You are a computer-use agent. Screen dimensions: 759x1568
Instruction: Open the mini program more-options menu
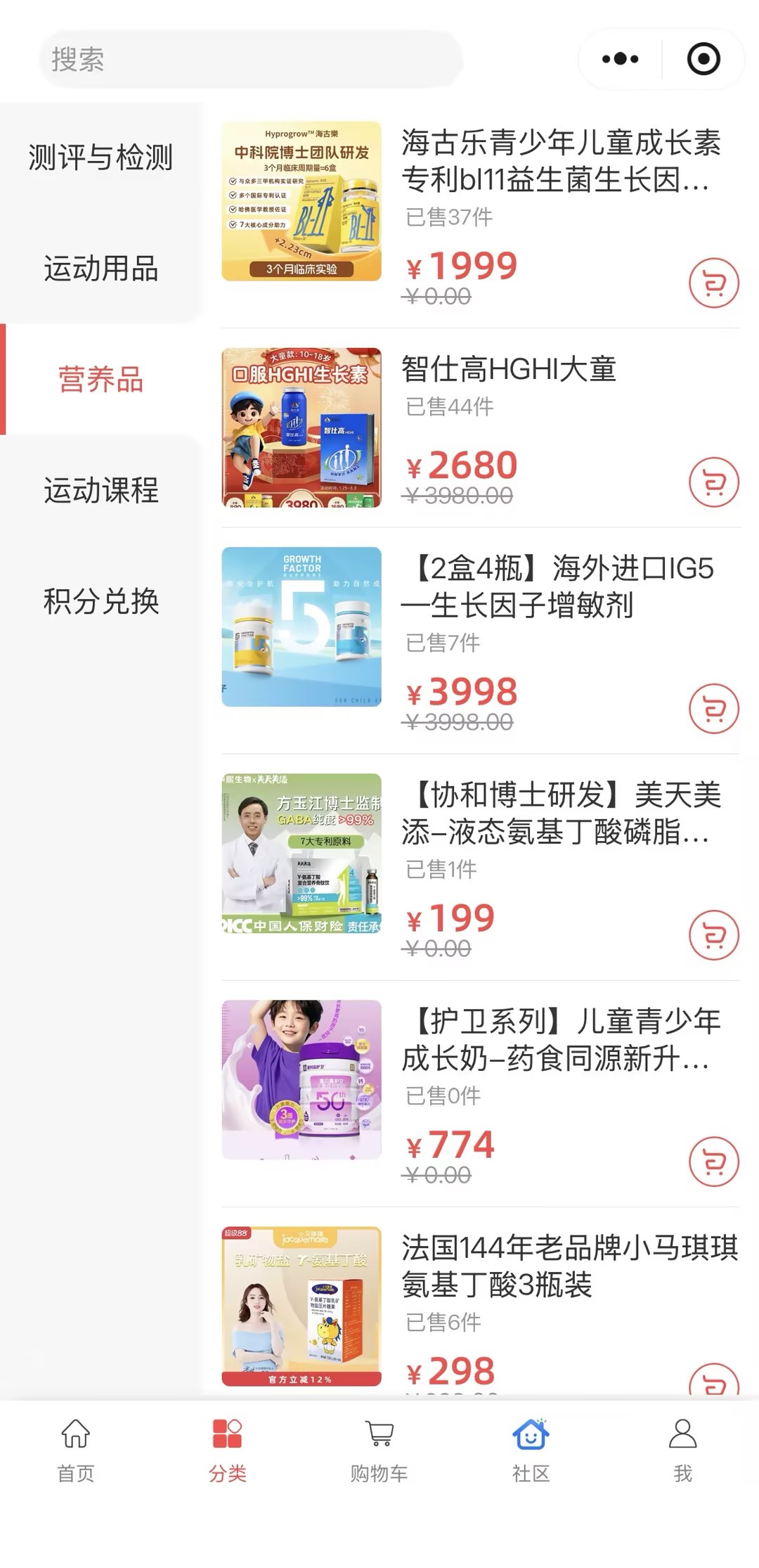[x=620, y=59]
